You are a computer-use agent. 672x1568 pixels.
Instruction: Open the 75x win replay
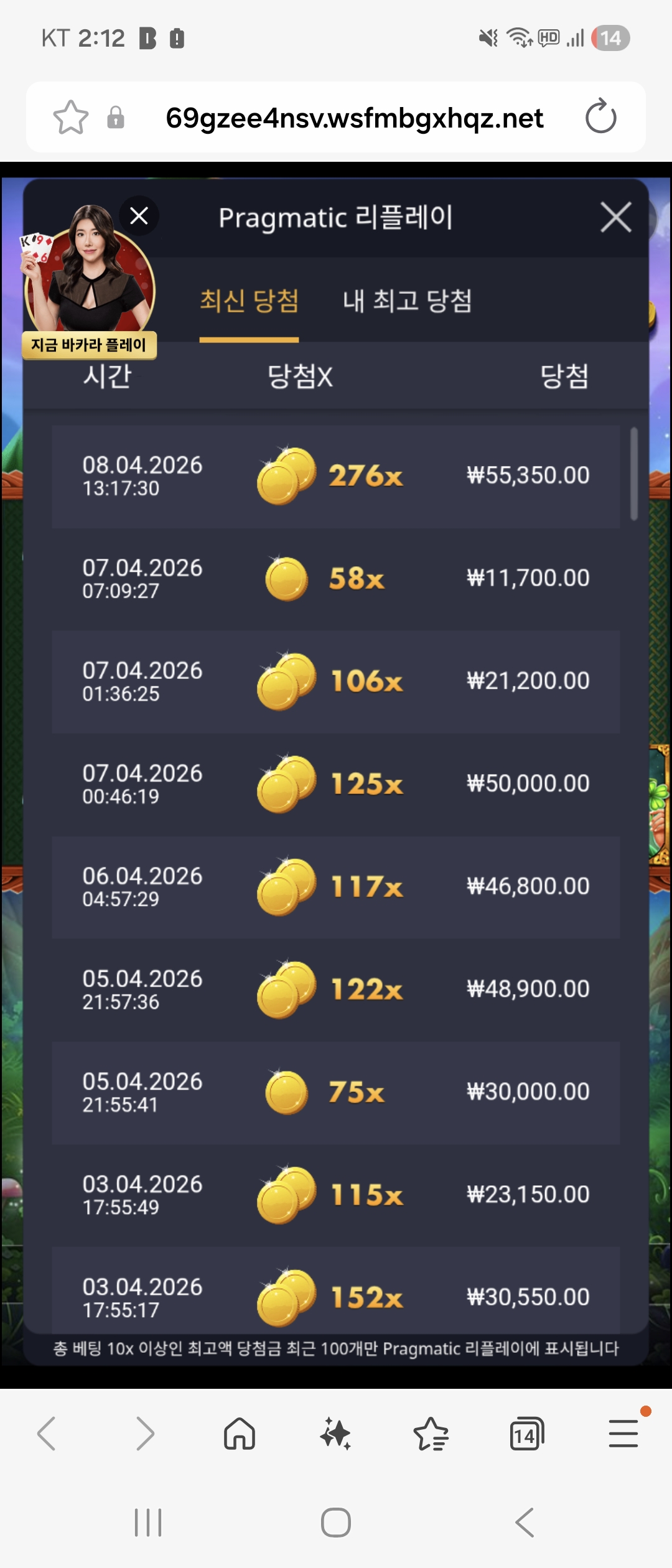click(335, 1092)
